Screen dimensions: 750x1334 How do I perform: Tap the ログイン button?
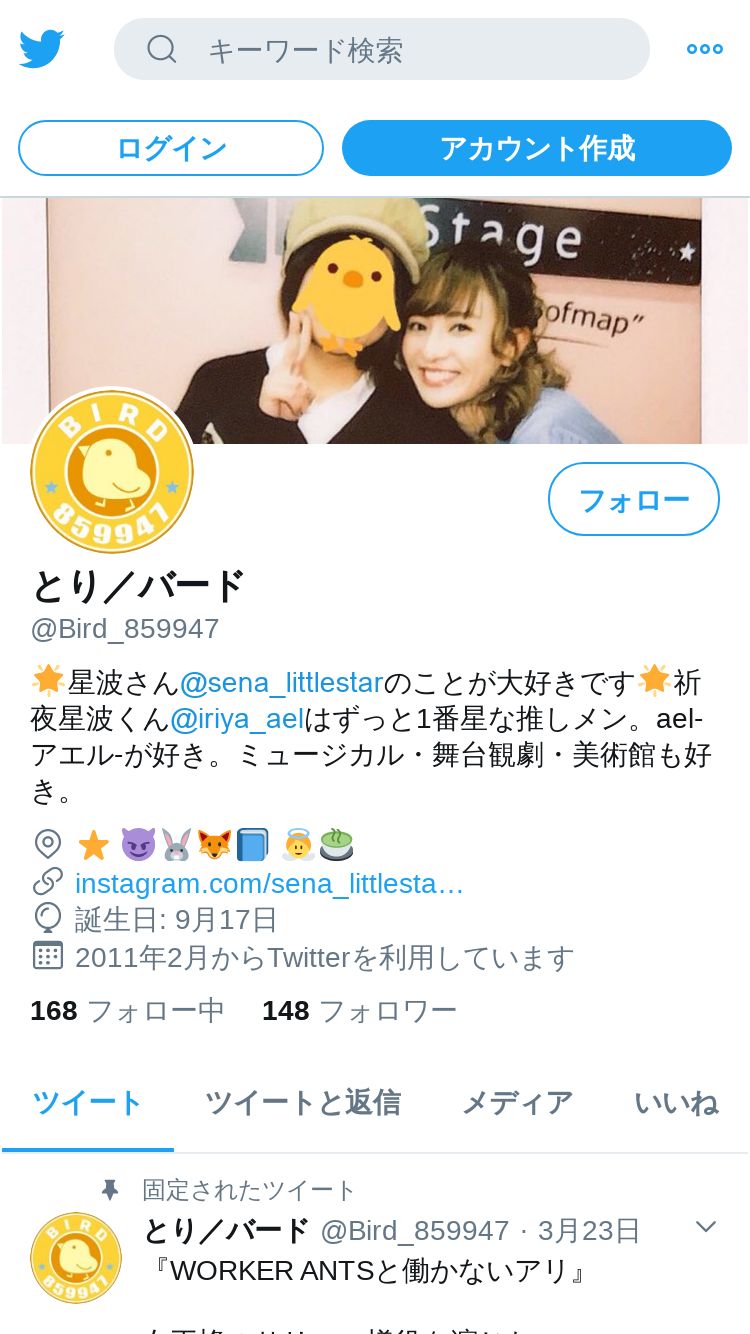pyautogui.click(x=171, y=148)
